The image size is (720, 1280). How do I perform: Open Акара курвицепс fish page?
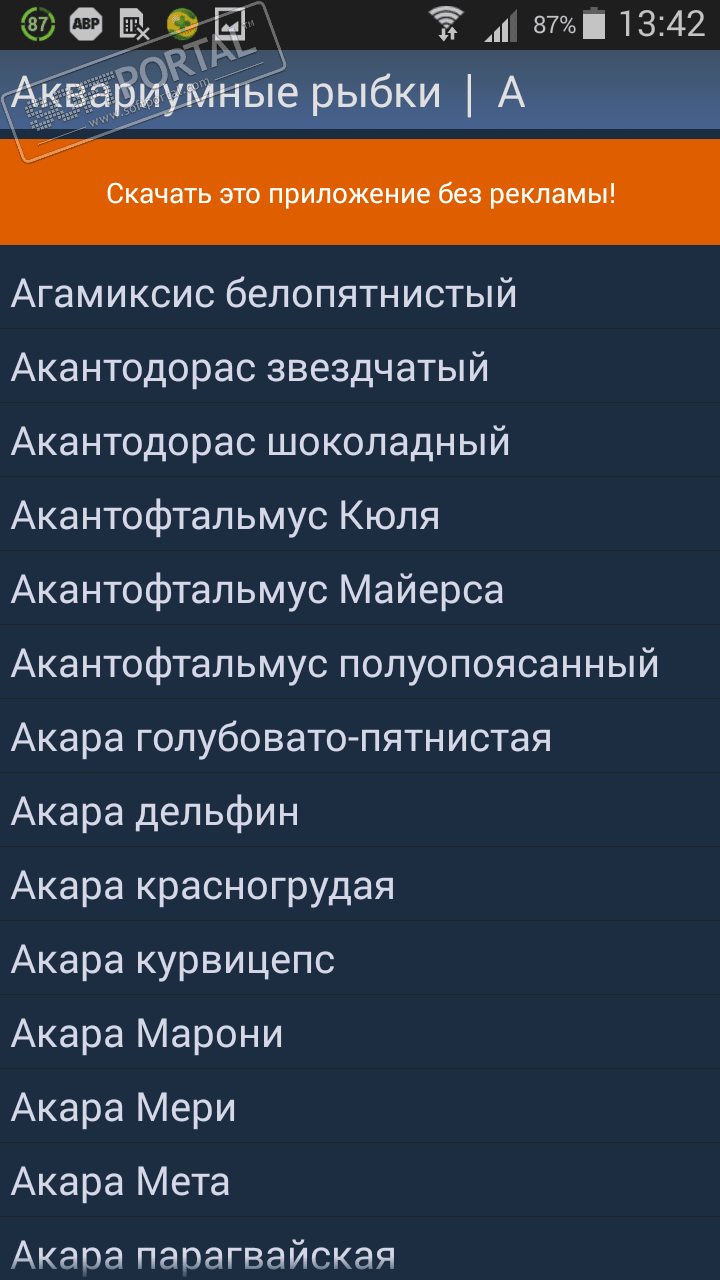[173, 960]
